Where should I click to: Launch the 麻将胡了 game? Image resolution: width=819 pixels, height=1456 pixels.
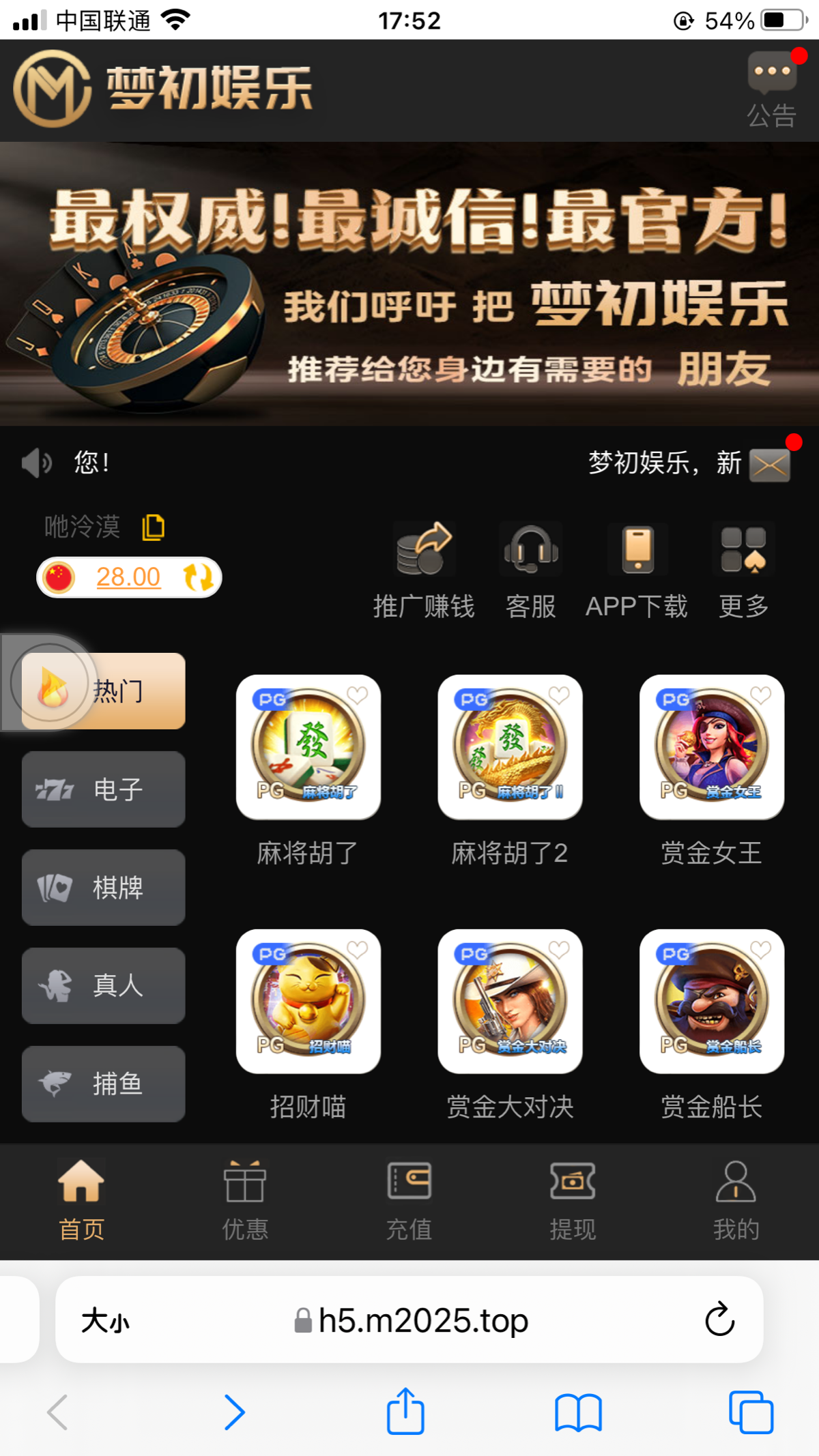[308, 747]
